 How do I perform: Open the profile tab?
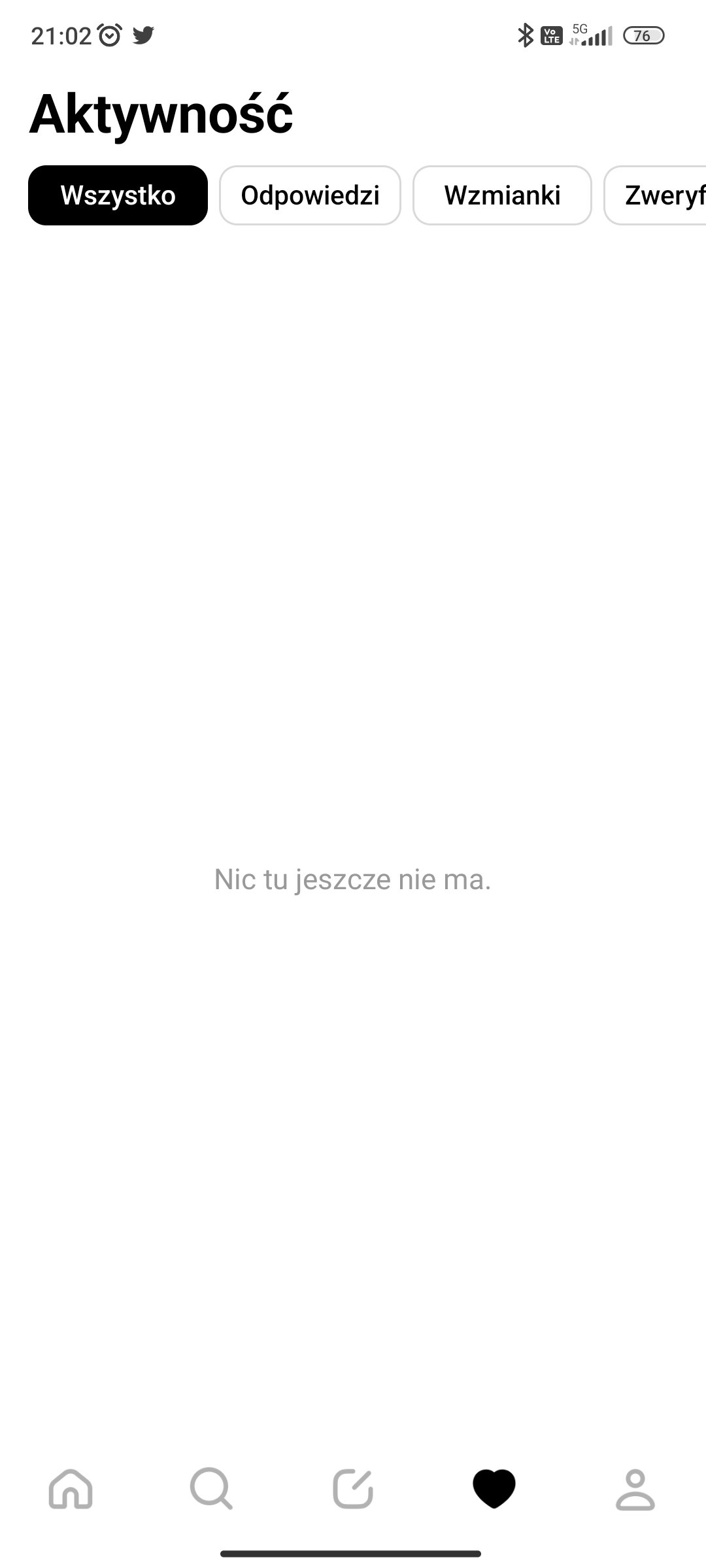click(x=635, y=1489)
